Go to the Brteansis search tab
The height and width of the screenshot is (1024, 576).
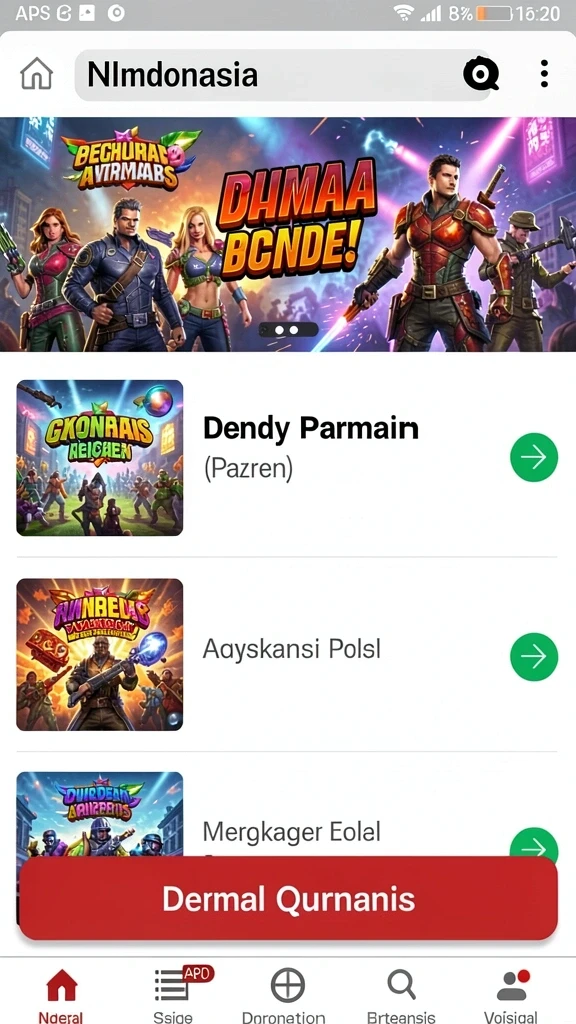401,995
